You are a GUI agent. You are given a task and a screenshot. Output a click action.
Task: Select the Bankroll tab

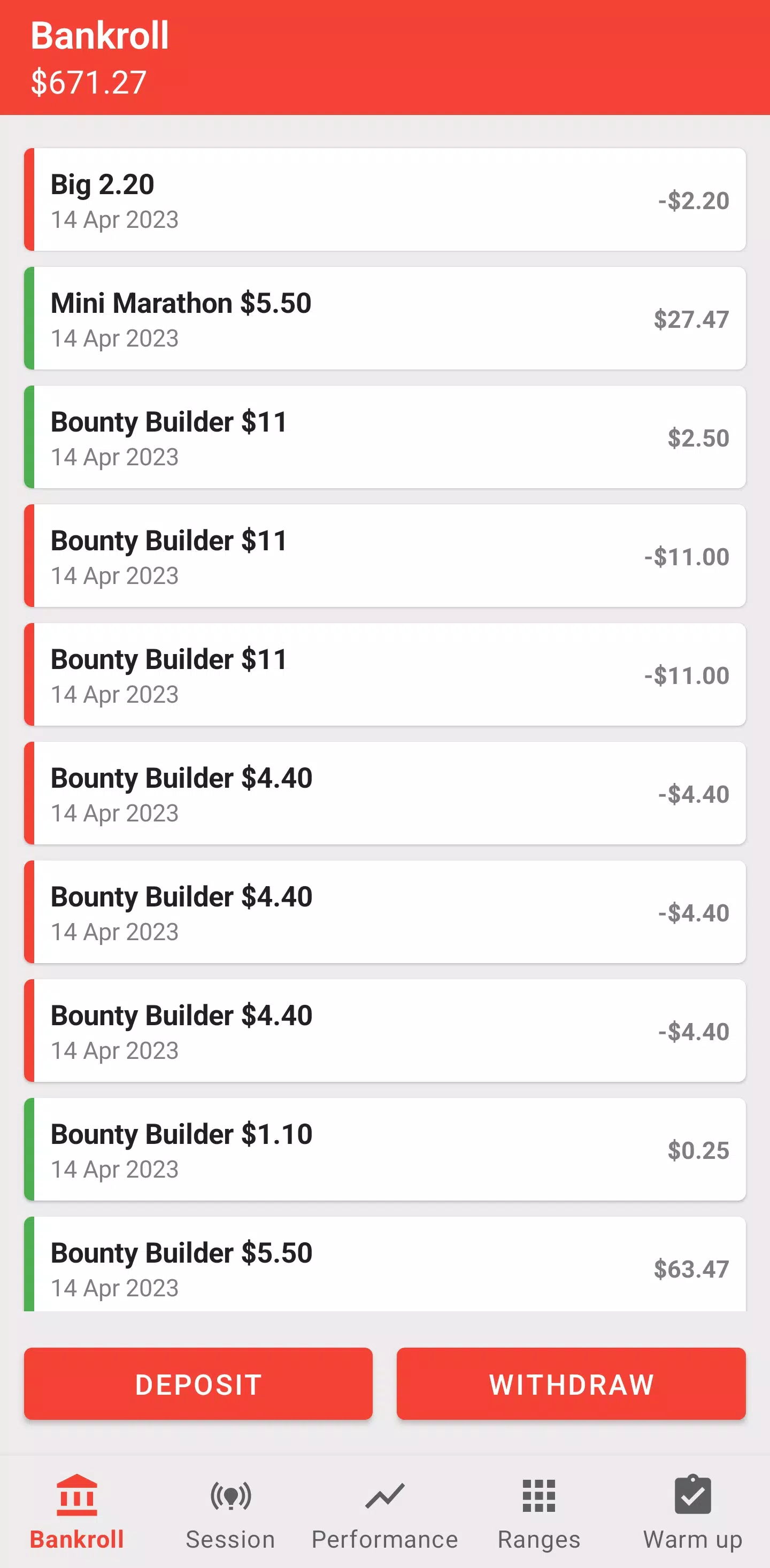(76, 1512)
